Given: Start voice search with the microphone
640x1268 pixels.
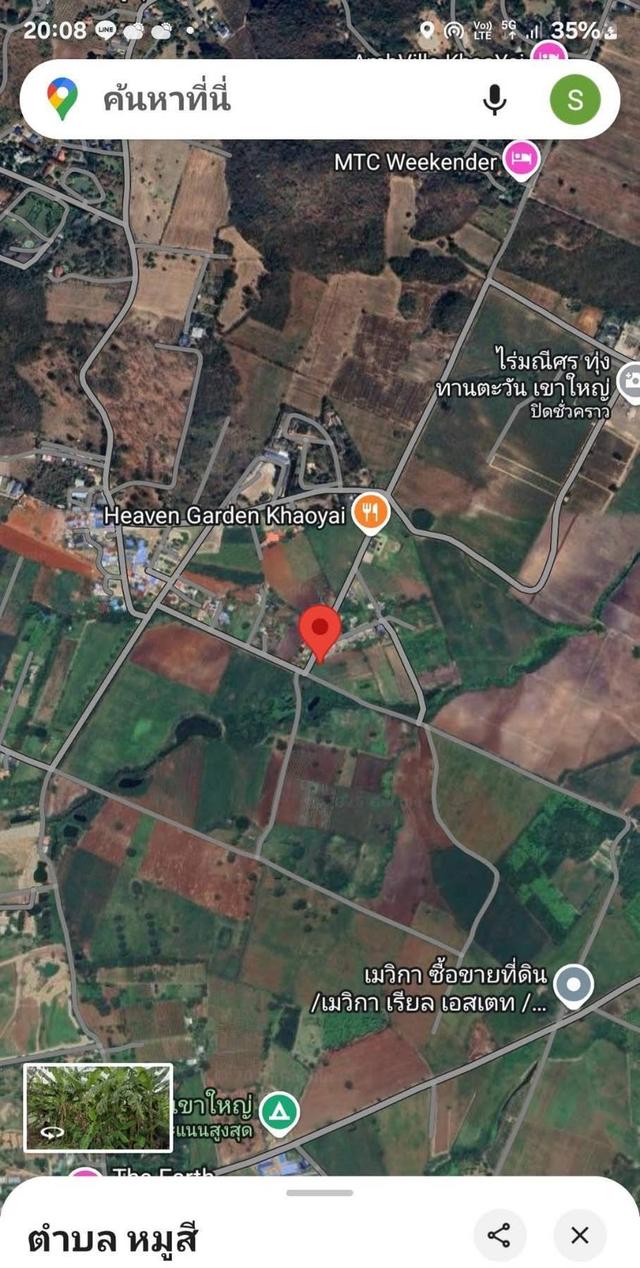Looking at the screenshot, I should pyautogui.click(x=493, y=99).
